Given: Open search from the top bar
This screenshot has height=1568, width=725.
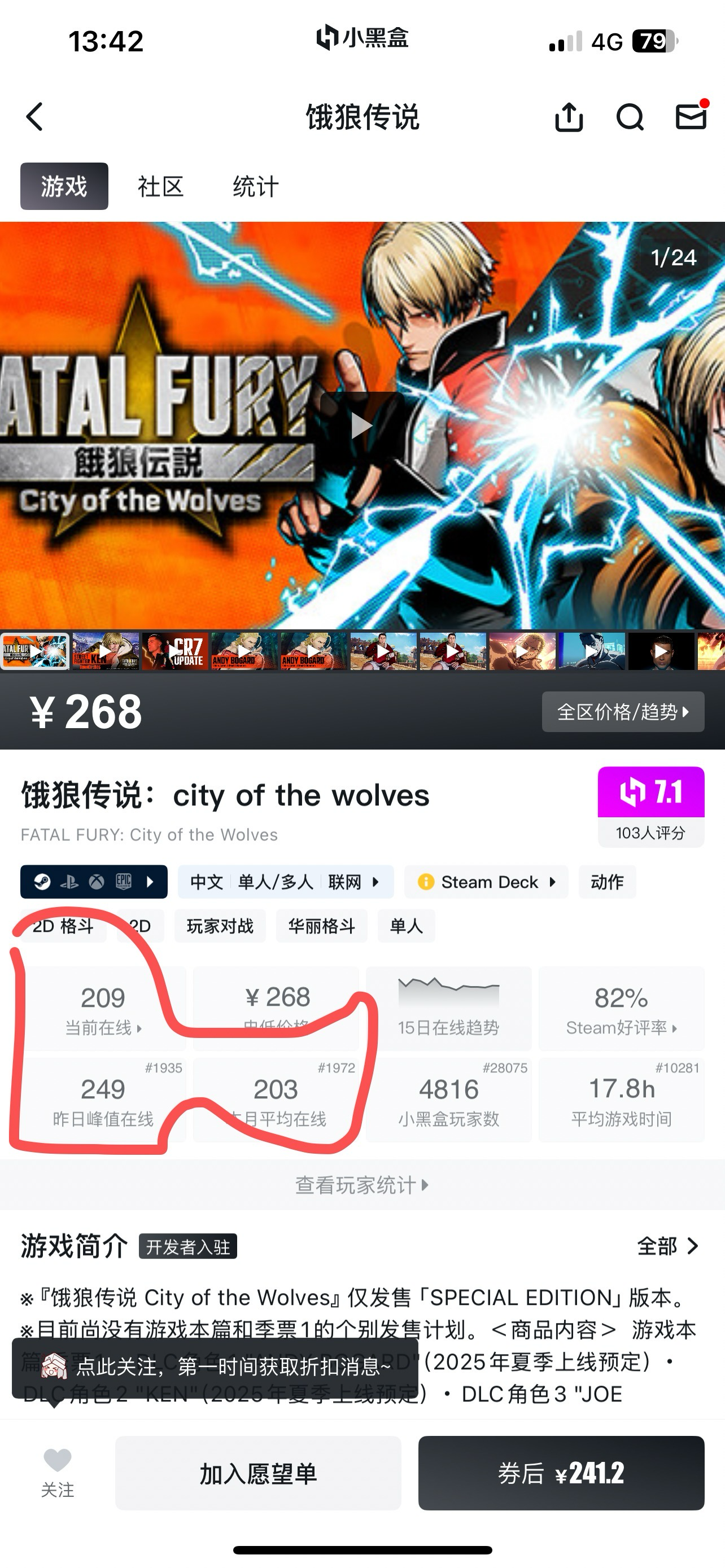Looking at the screenshot, I should [630, 117].
